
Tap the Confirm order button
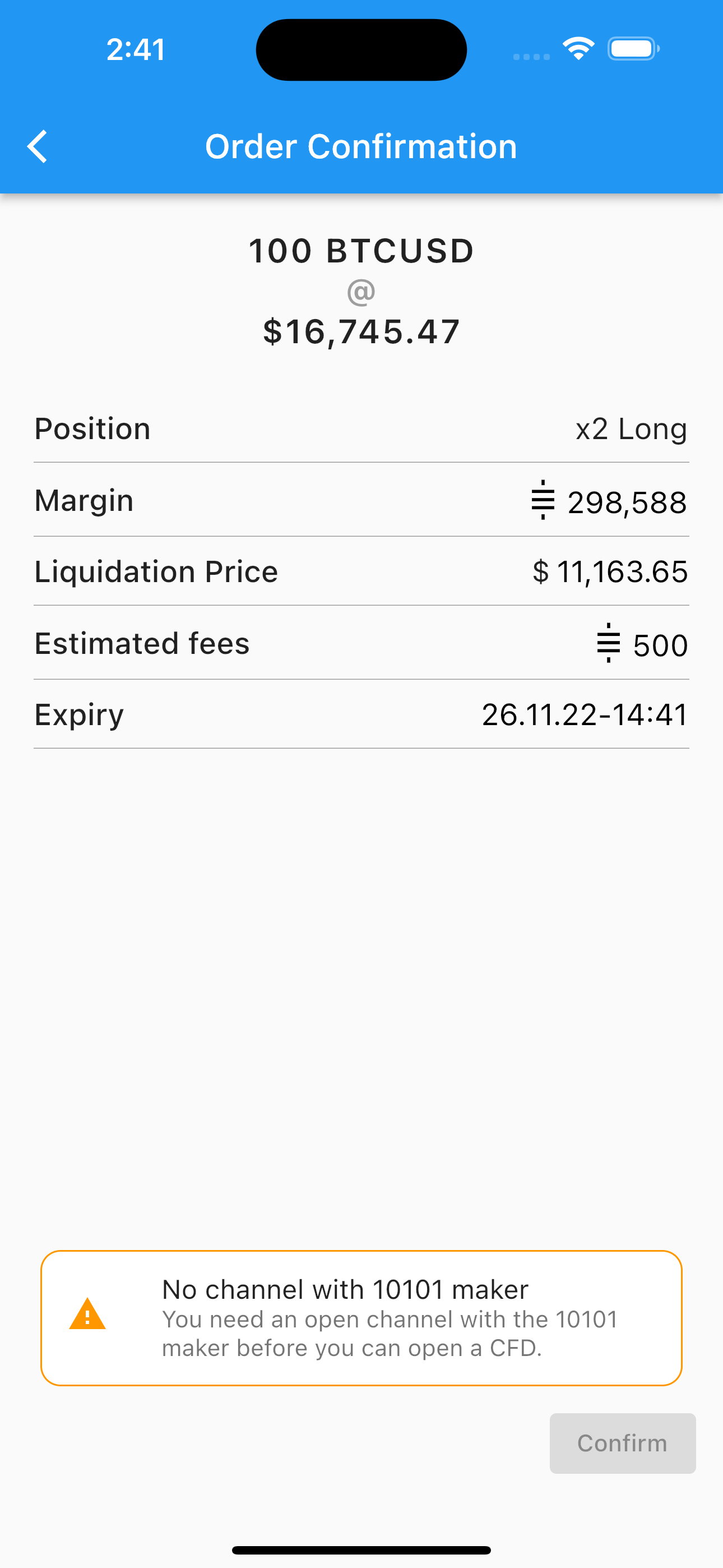pyautogui.click(x=622, y=1442)
